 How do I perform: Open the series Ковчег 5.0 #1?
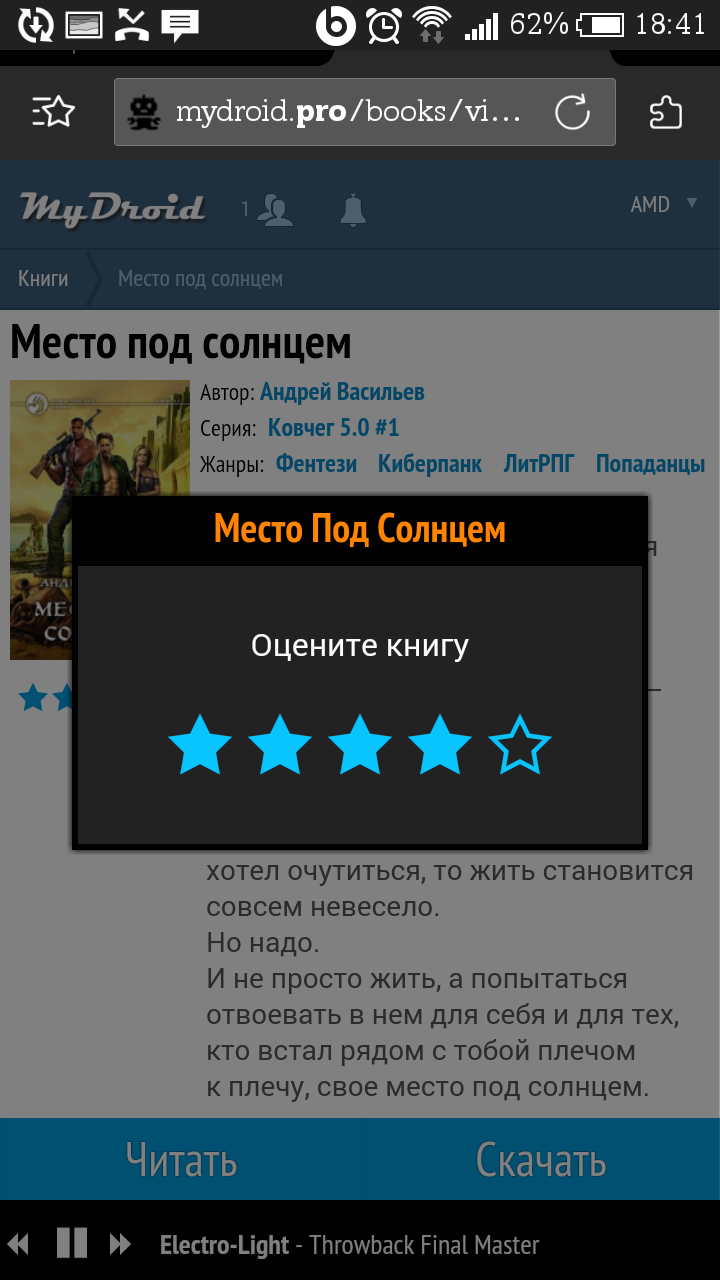point(333,428)
